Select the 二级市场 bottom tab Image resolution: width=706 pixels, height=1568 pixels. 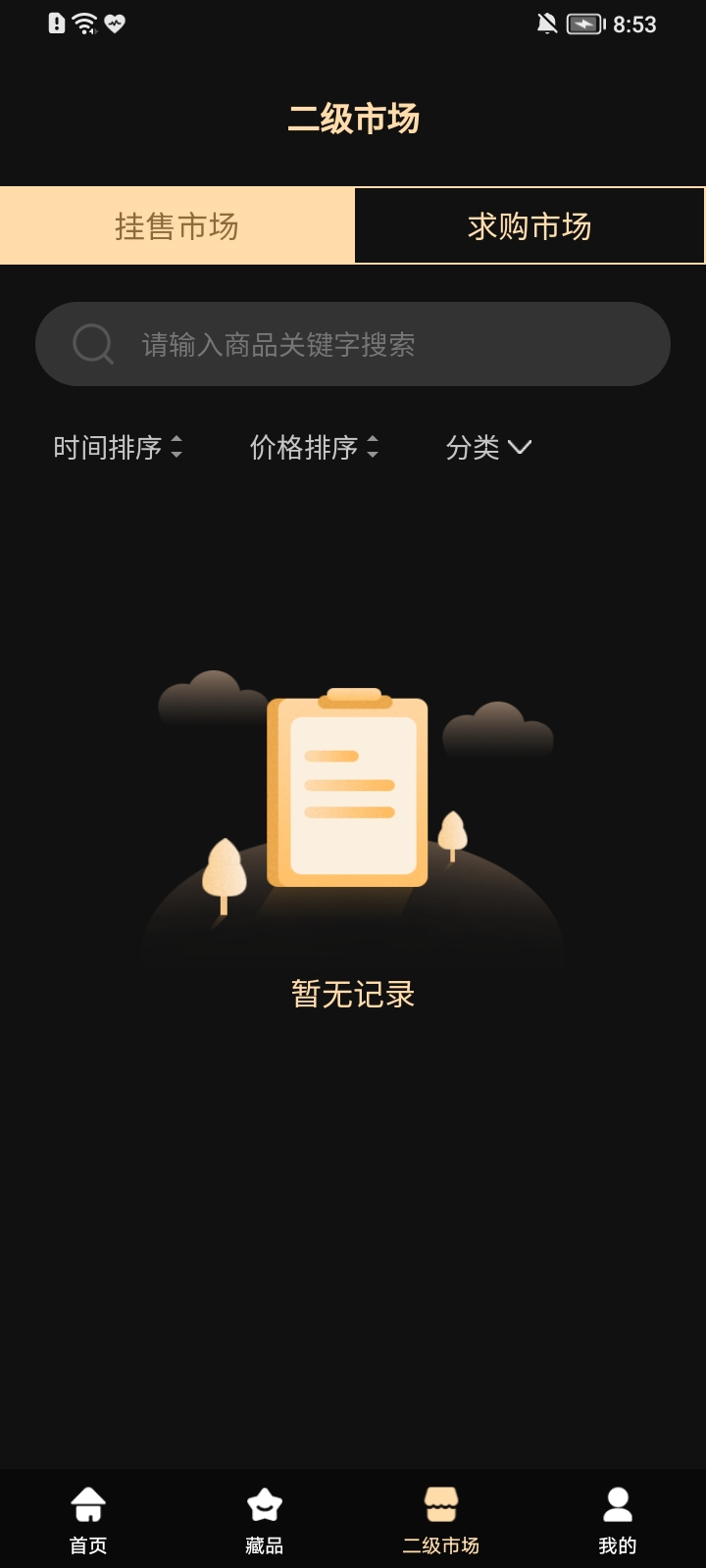coord(441,1519)
